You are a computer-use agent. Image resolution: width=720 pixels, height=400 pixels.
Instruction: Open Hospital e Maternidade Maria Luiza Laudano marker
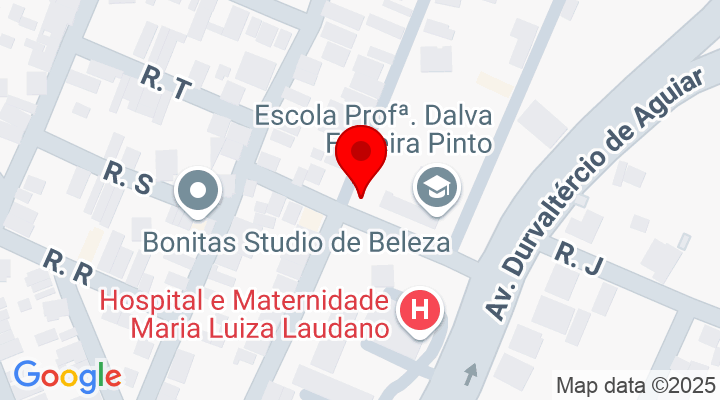[421, 311]
